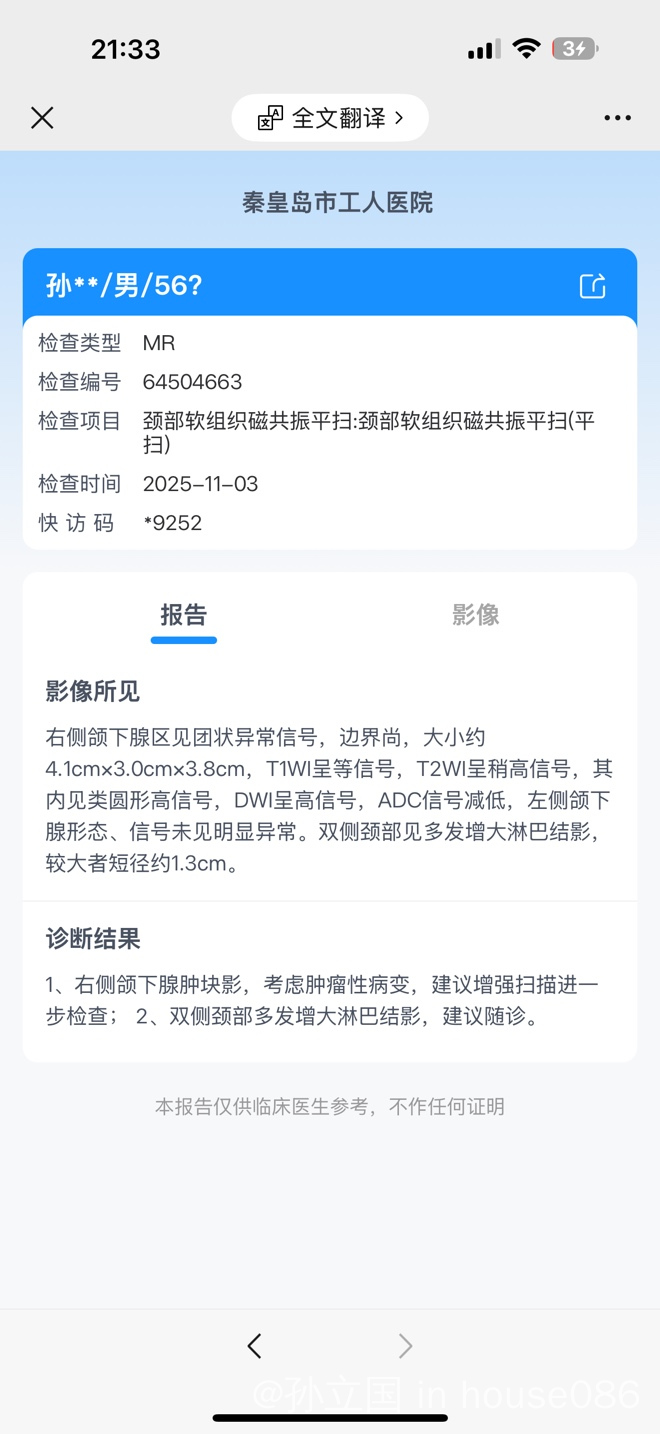
Task: Share the patient report card
Action: 593,286
